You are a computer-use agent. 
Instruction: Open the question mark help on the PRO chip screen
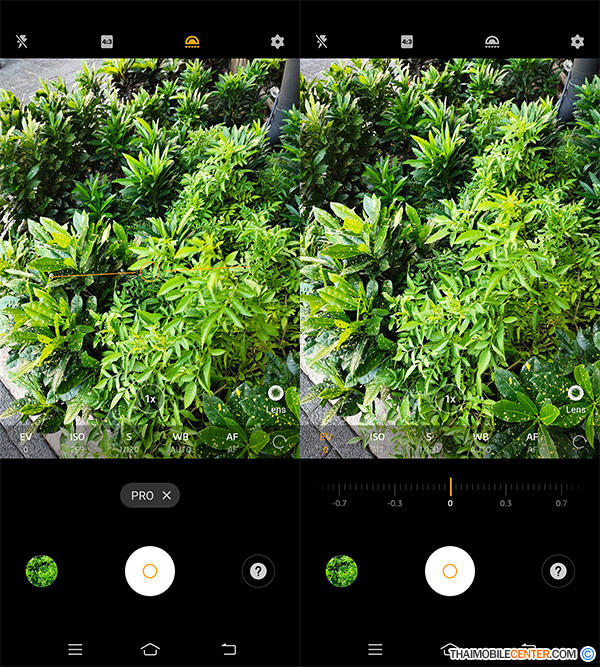pos(258,571)
